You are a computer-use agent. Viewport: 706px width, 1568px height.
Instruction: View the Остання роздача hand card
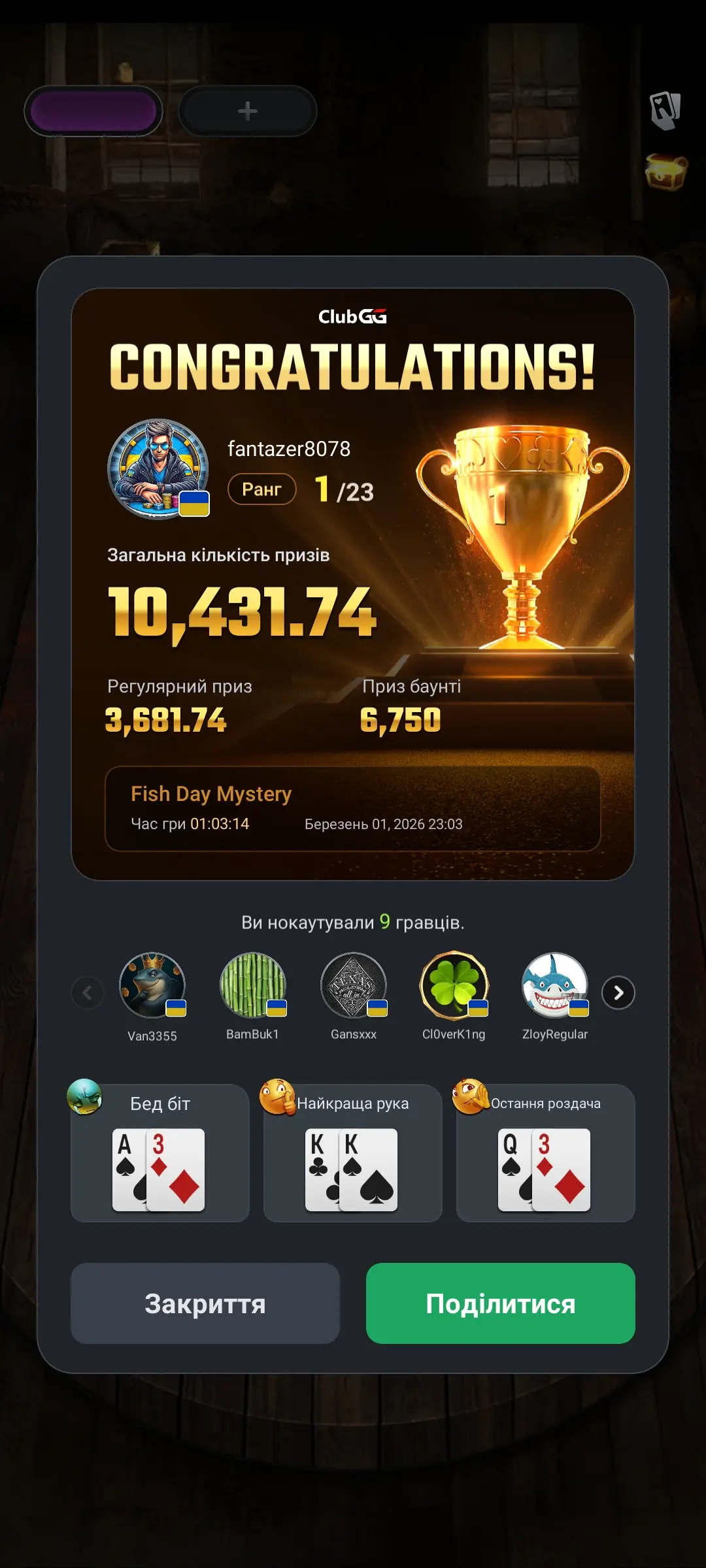point(545,1154)
